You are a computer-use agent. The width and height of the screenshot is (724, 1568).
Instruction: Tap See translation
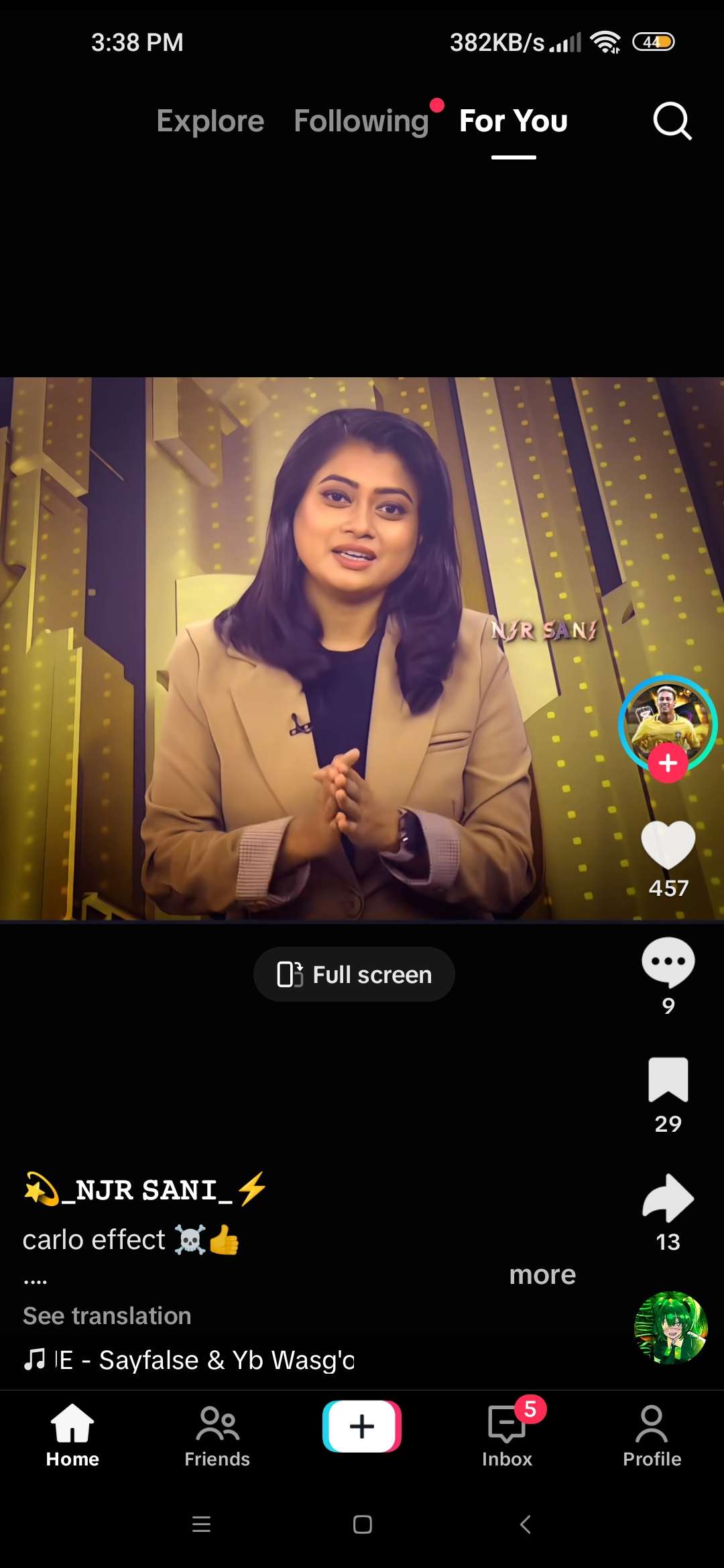click(107, 1316)
